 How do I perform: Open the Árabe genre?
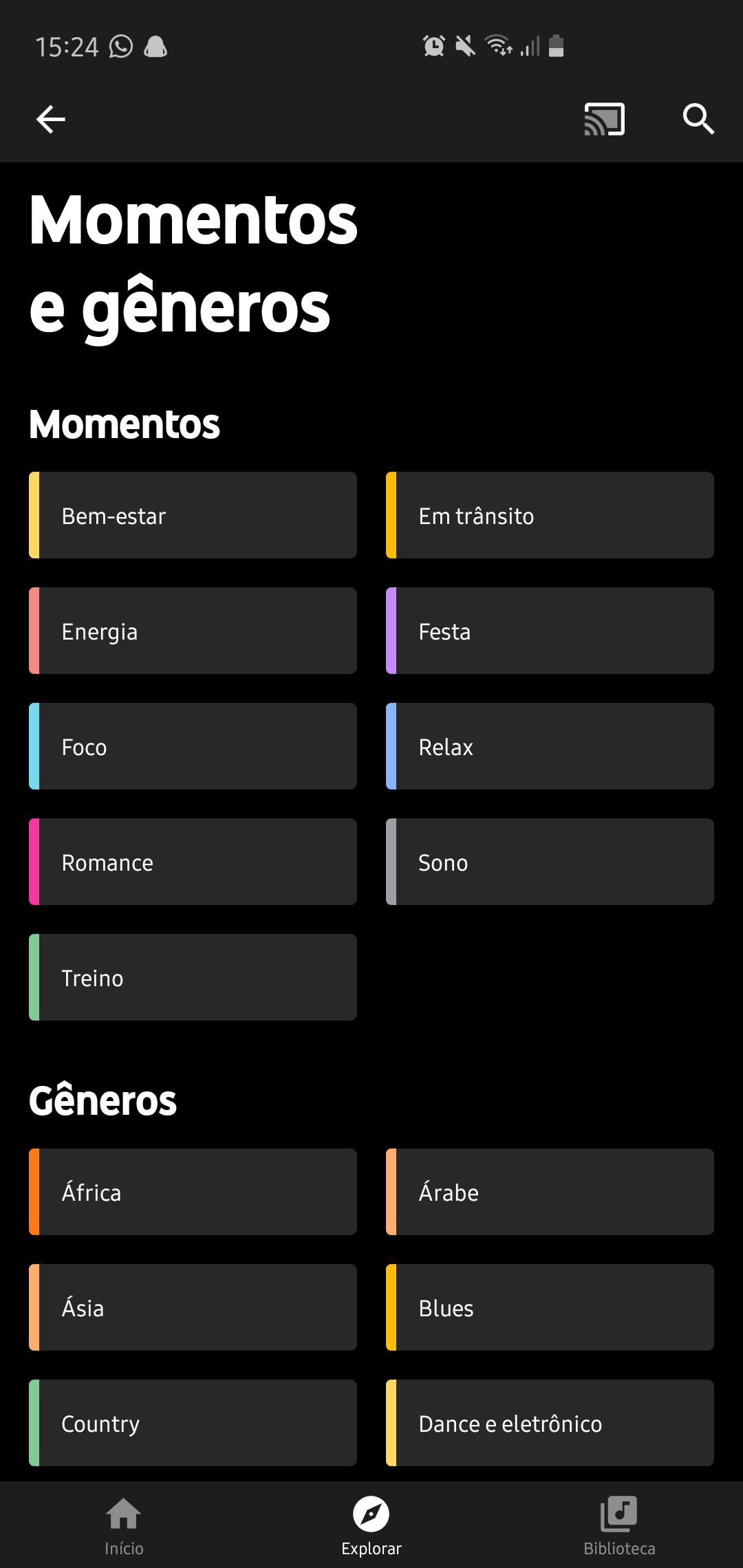click(550, 1192)
